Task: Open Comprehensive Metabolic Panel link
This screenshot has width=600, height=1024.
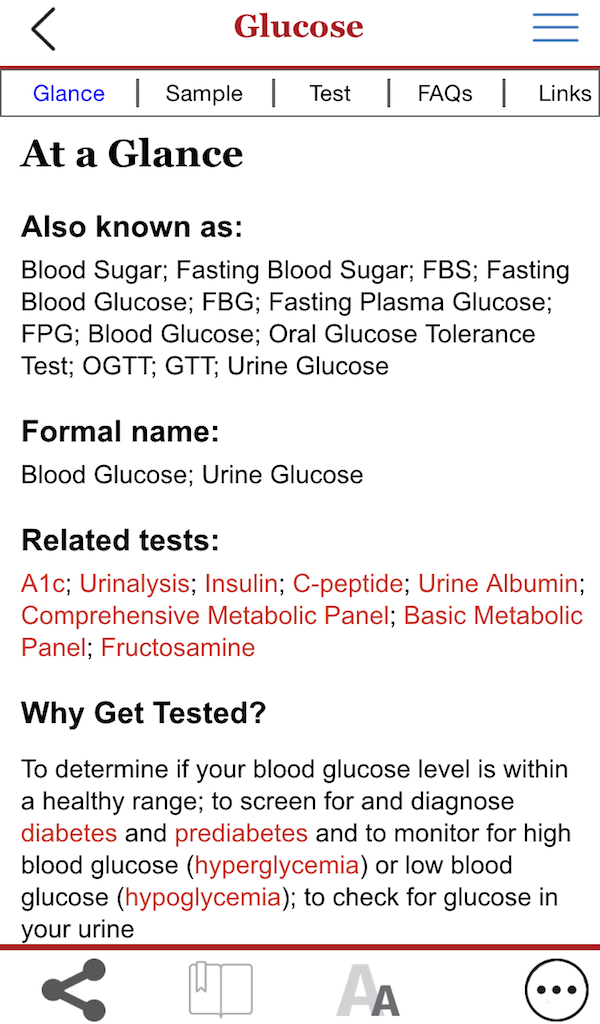Action: pos(205,615)
